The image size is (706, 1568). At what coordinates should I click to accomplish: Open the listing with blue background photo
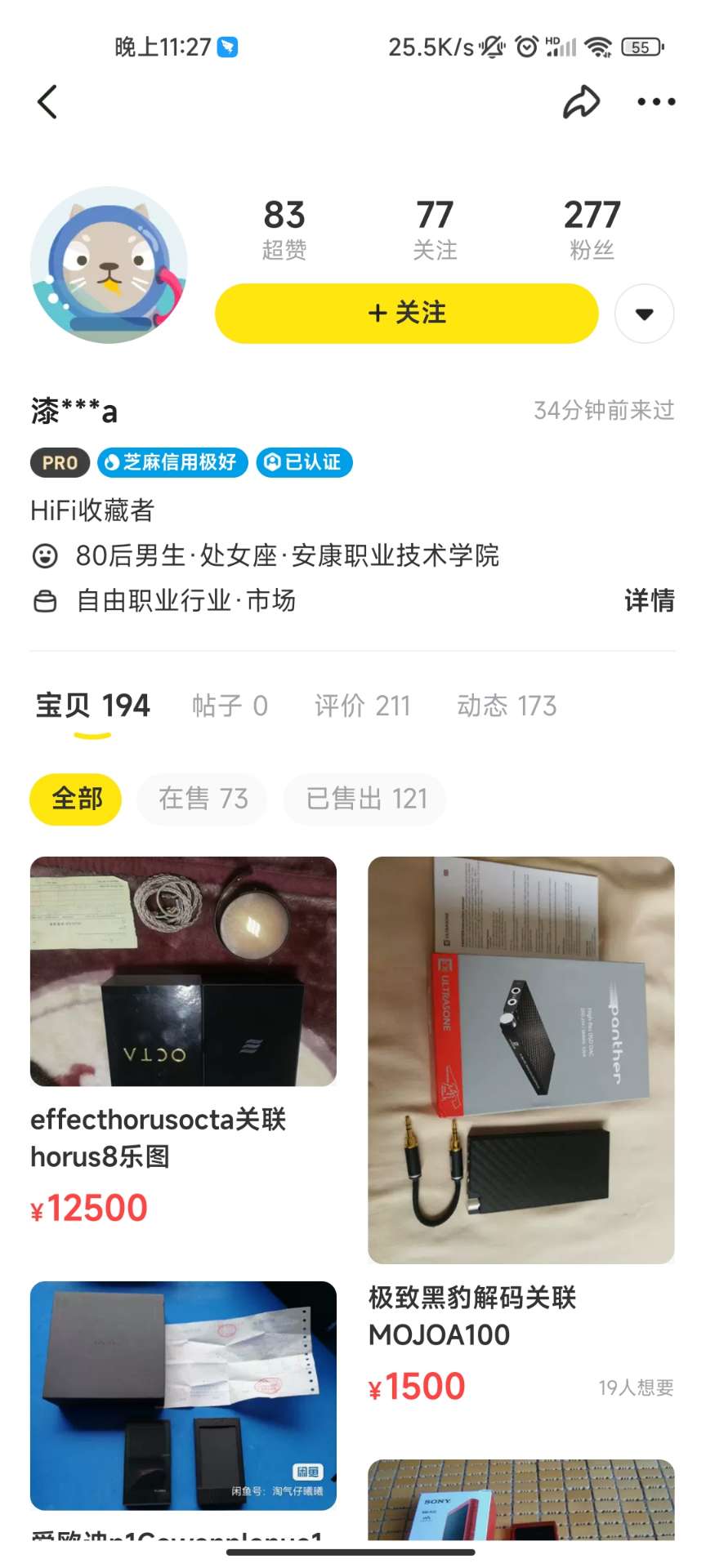tap(183, 1395)
